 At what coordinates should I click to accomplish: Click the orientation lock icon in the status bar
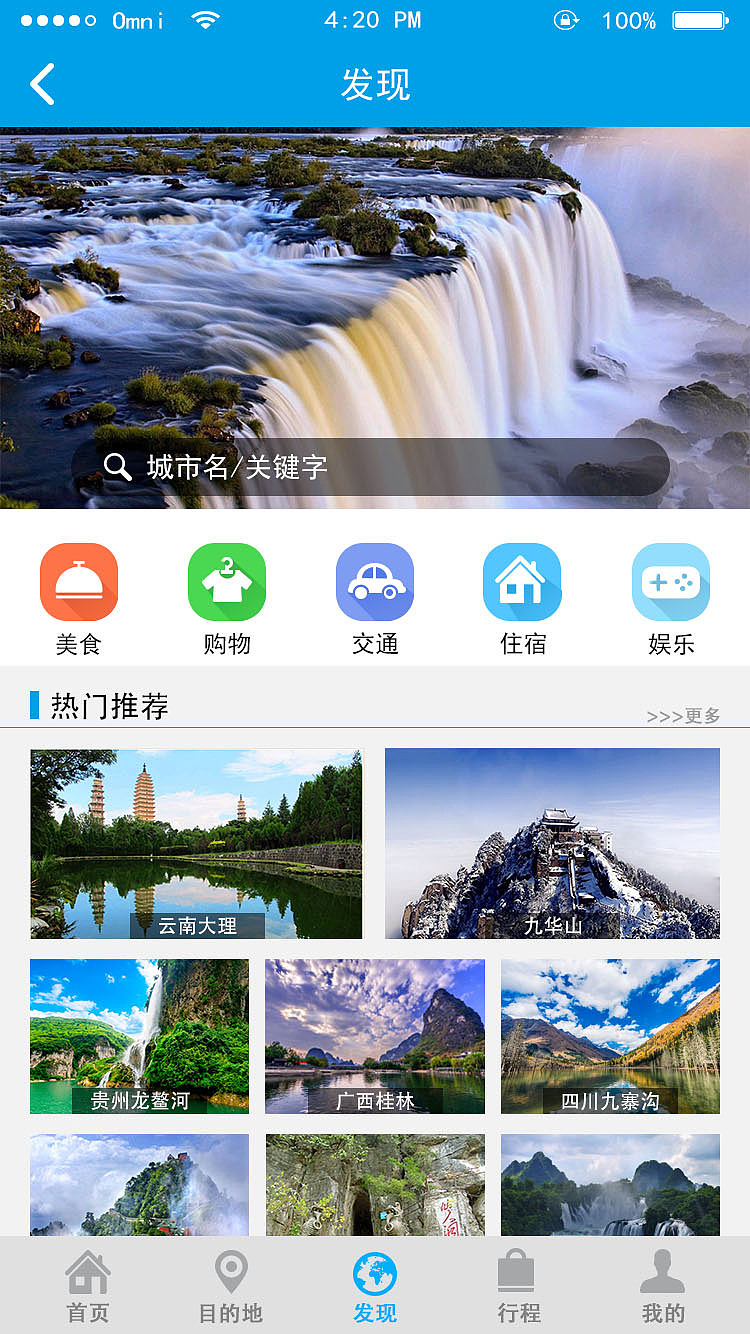[x=566, y=20]
